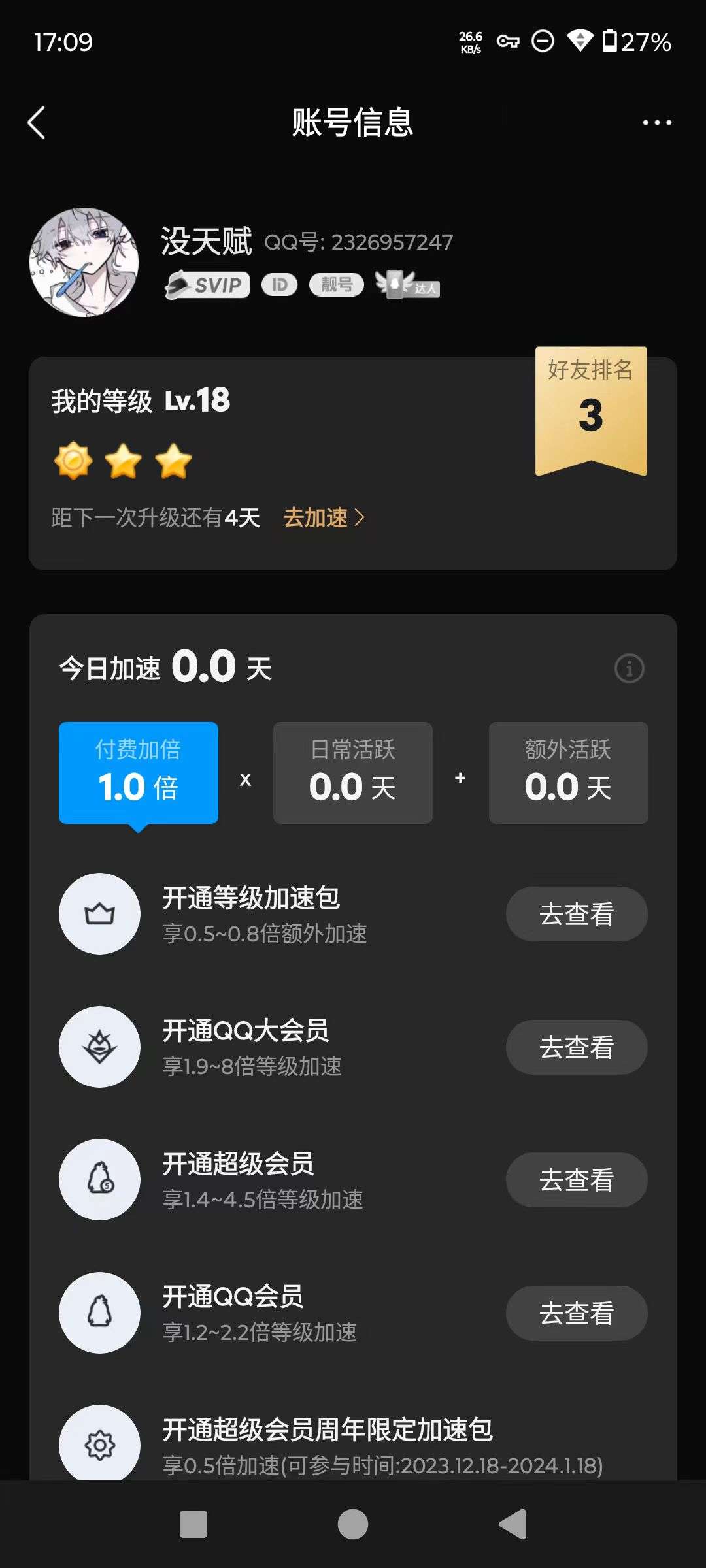The image size is (706, 1568).
Task: Tap the QQ大会员 emblem icon
Action: pos(99,1047)
